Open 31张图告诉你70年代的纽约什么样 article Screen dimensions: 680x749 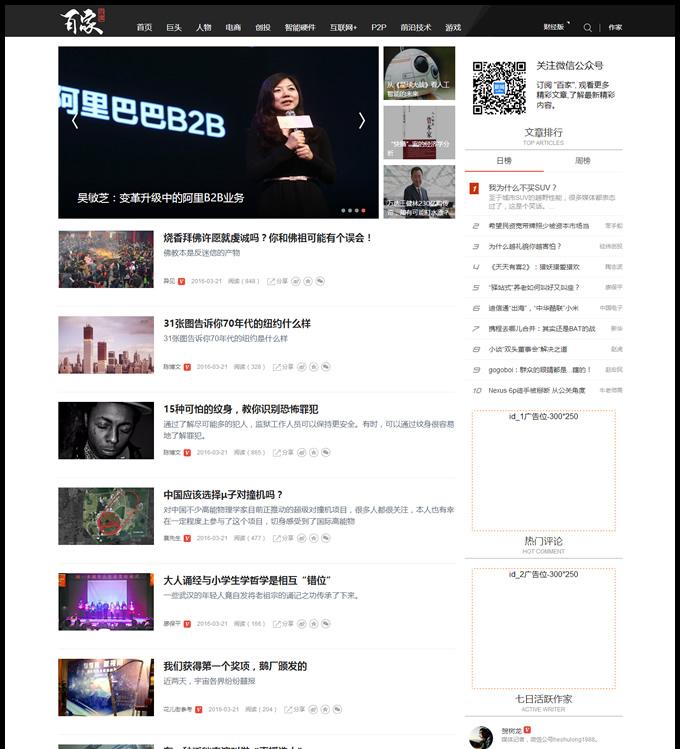(237, 323)
